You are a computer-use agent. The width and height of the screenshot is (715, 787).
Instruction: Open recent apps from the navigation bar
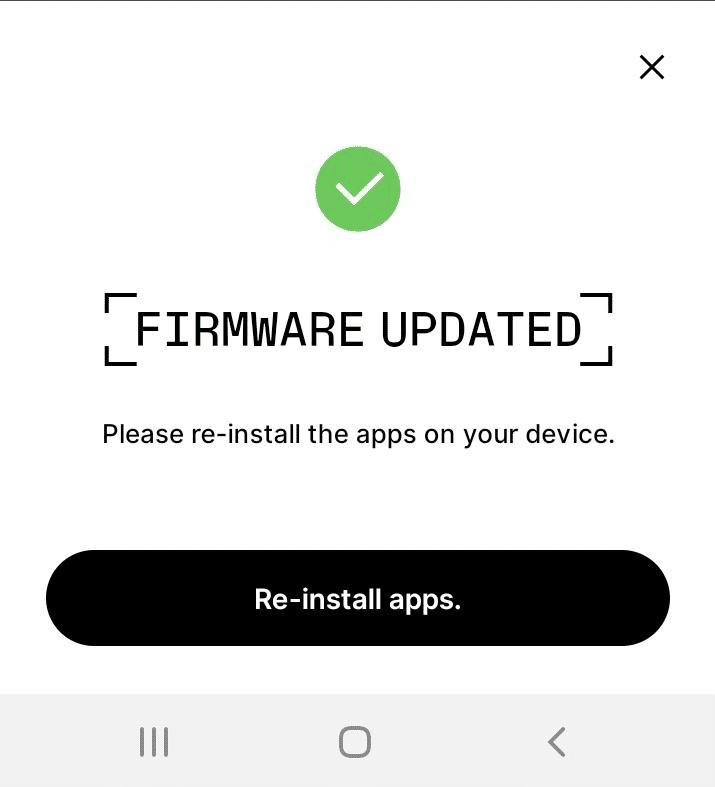(154, 742)
